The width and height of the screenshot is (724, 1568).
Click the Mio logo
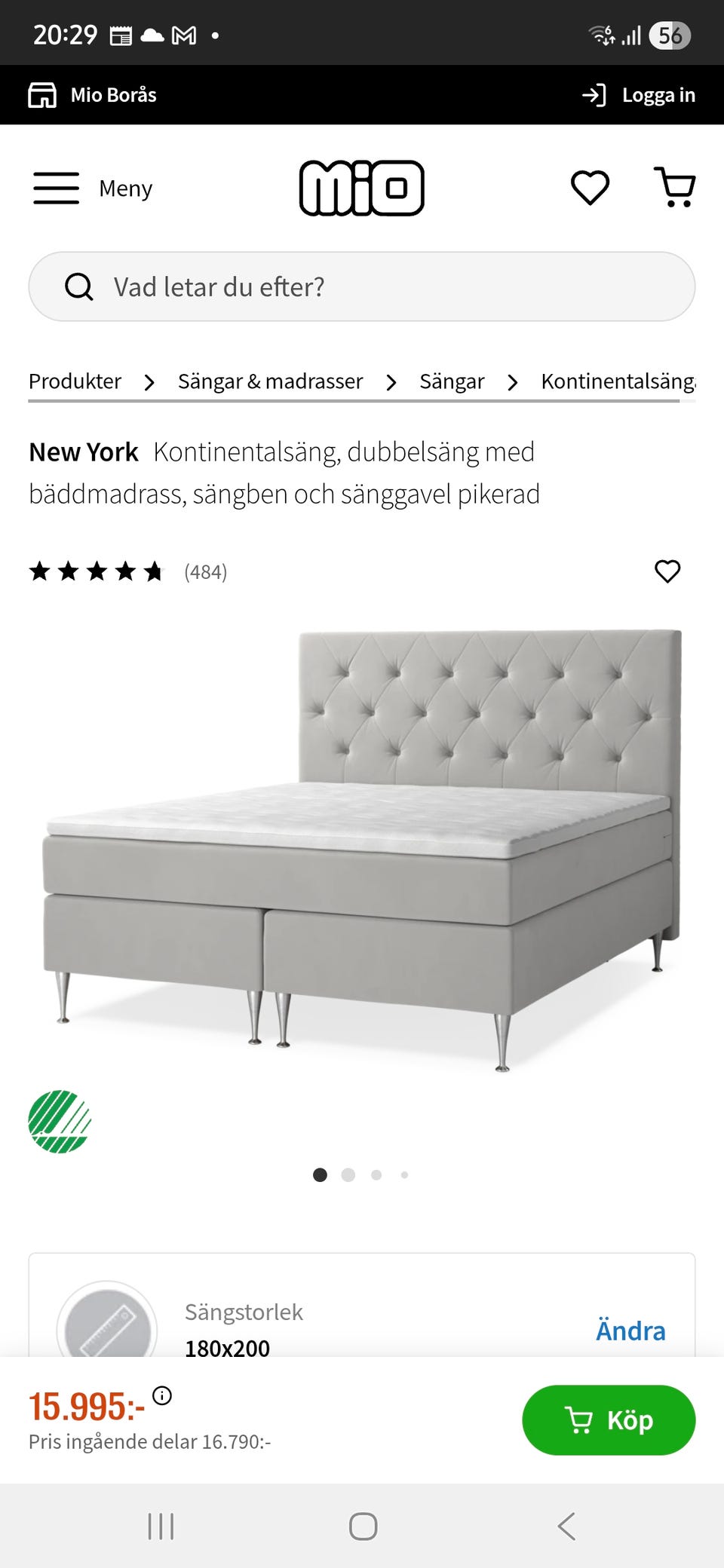362,188
